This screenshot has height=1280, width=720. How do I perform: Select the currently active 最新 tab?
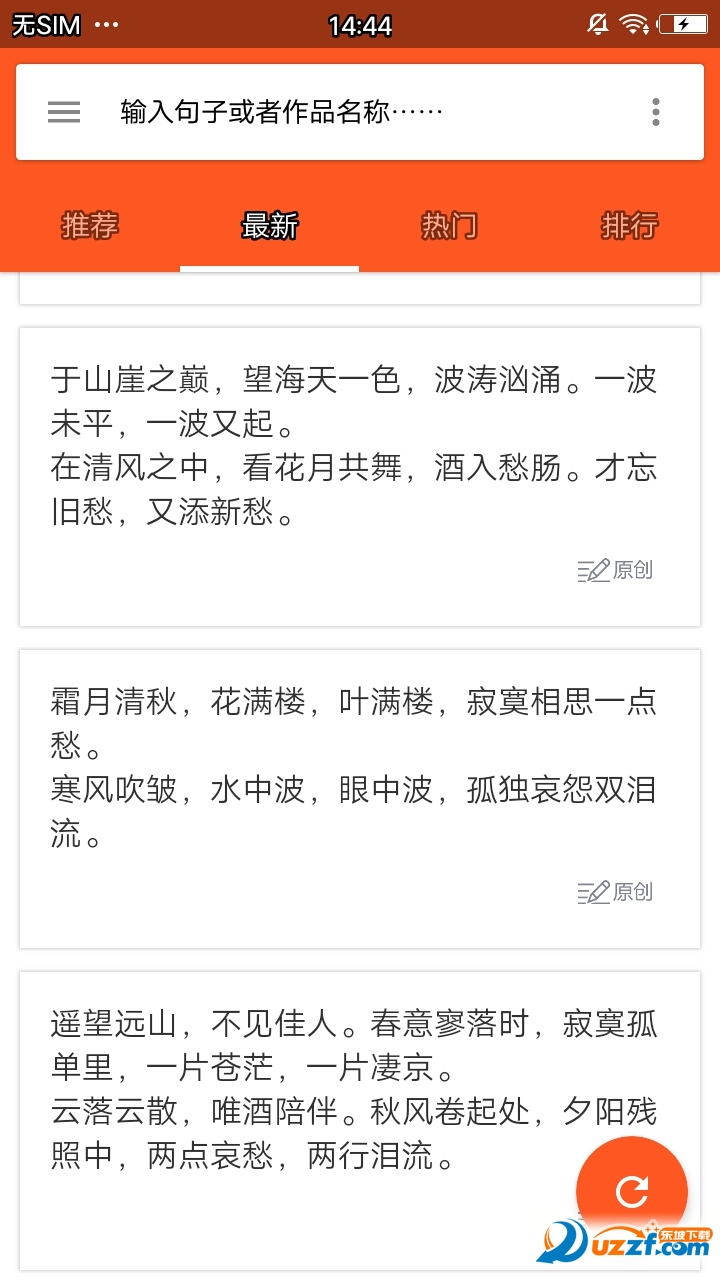(x=269, y=227)
